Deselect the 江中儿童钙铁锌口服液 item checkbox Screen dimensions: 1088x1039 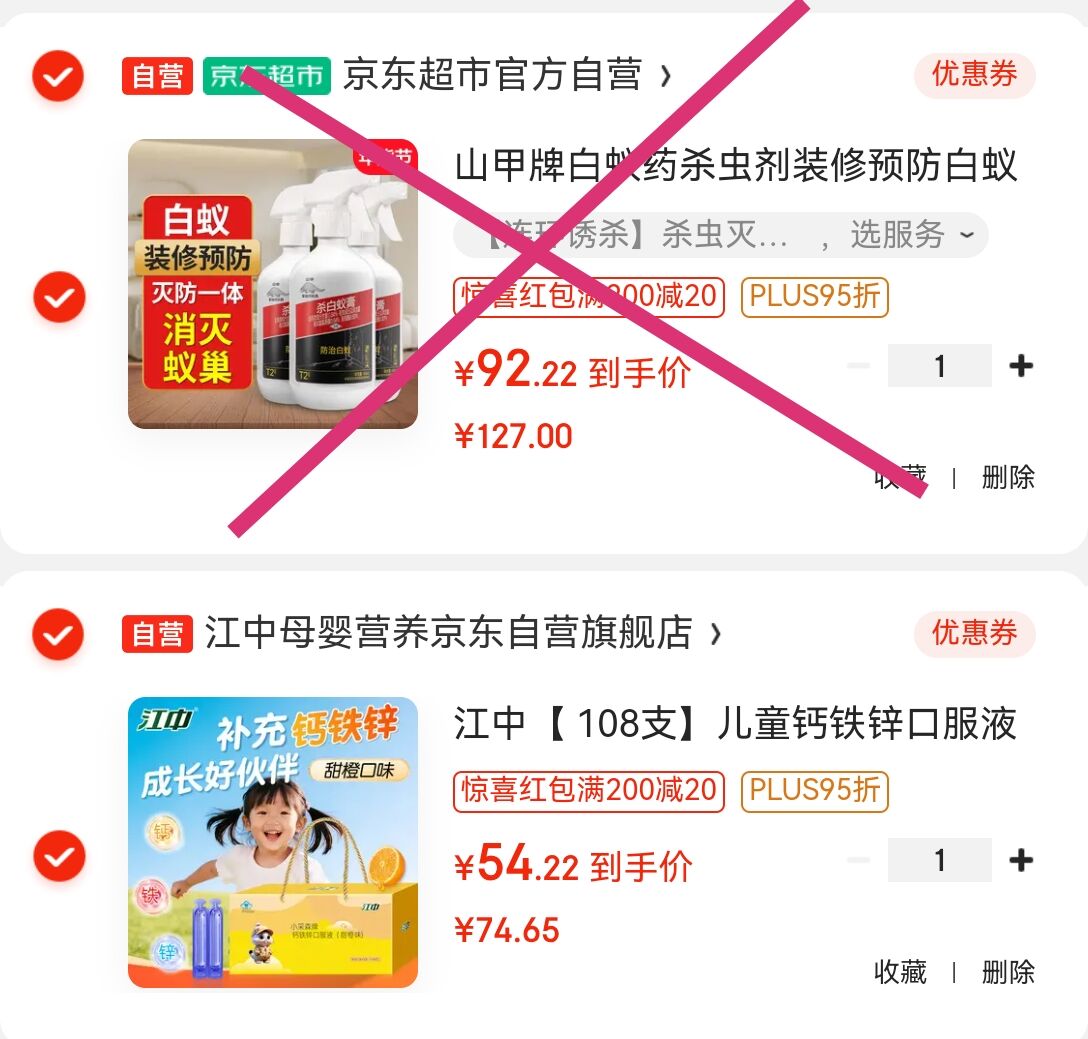pyautogui.click(x=57, y=856)
